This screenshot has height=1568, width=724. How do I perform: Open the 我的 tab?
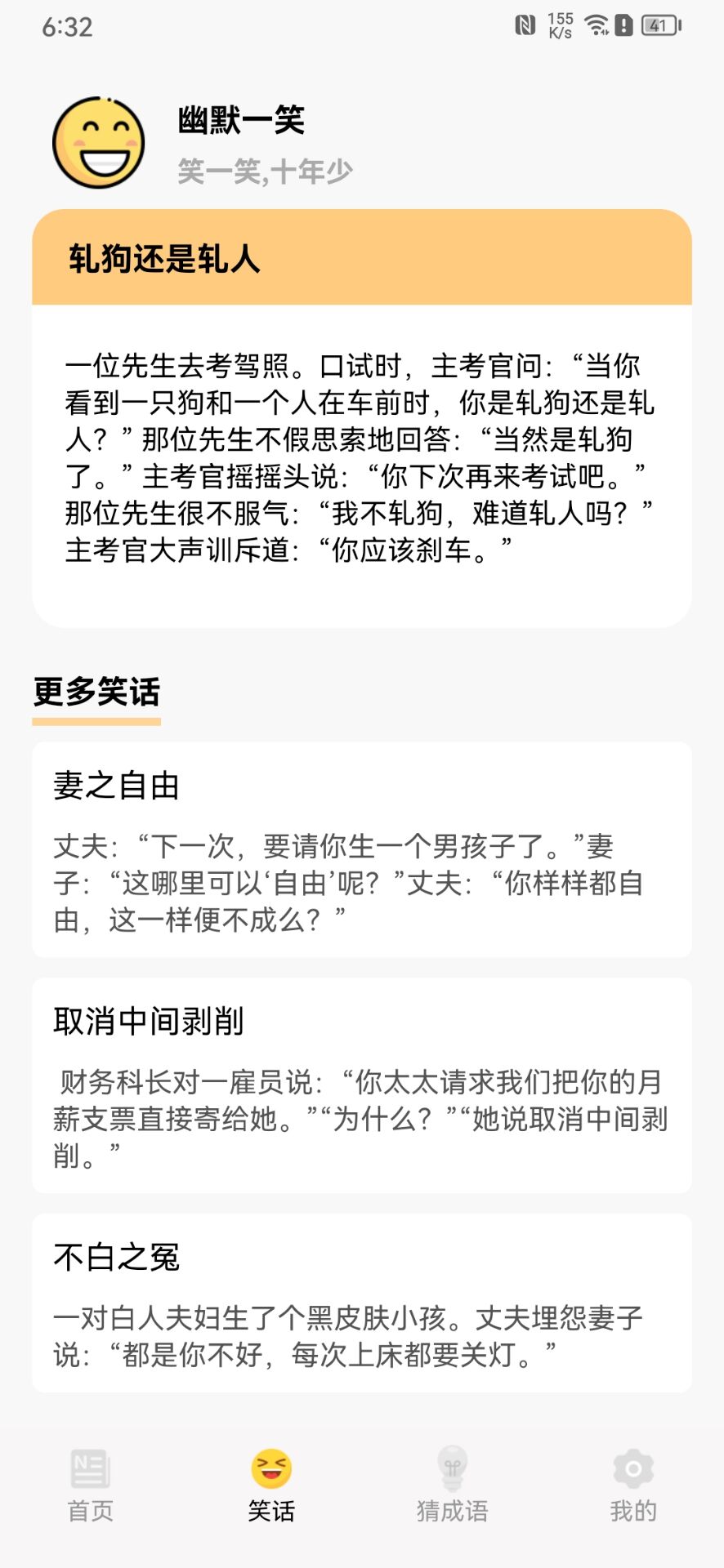(x=632, y=1486)
